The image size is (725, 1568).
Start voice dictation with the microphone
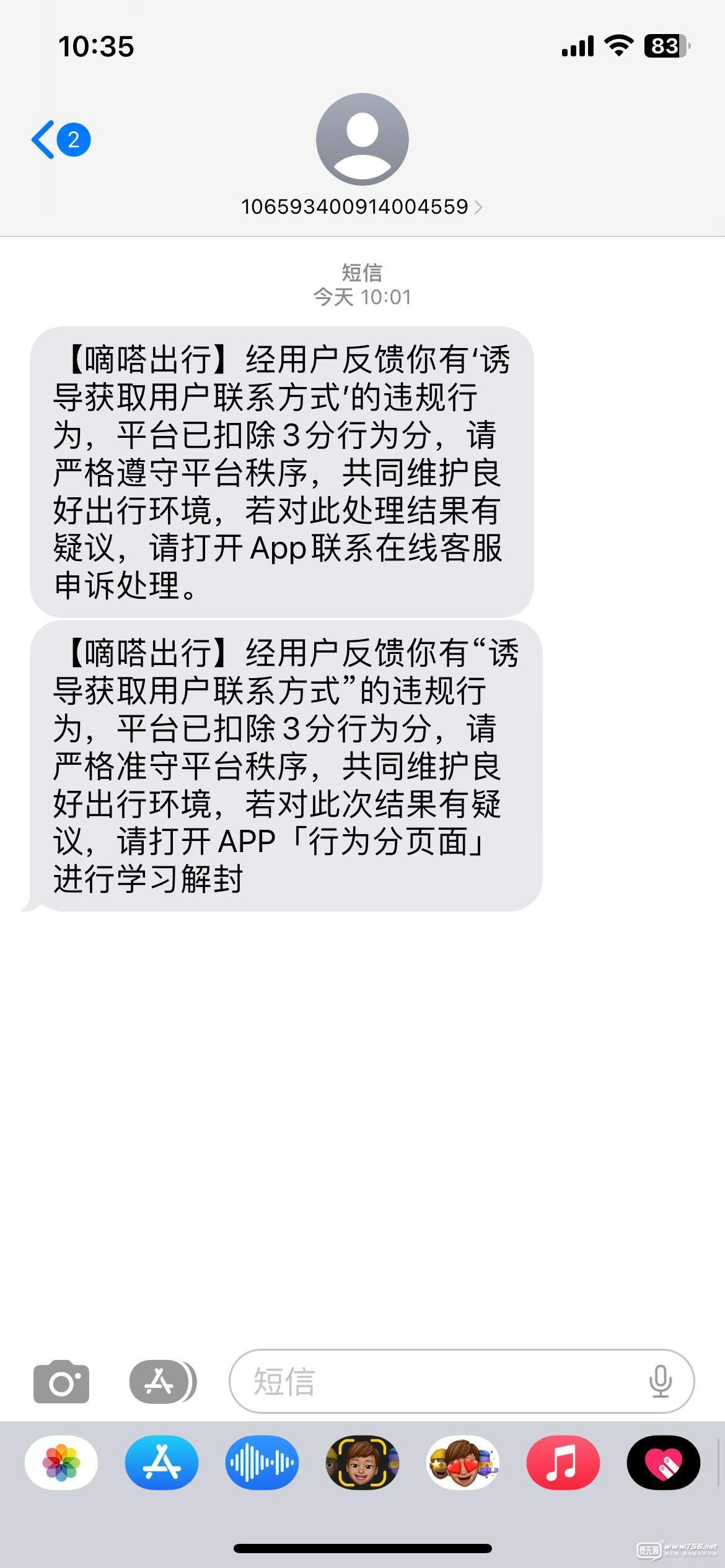click(660, 1382)
